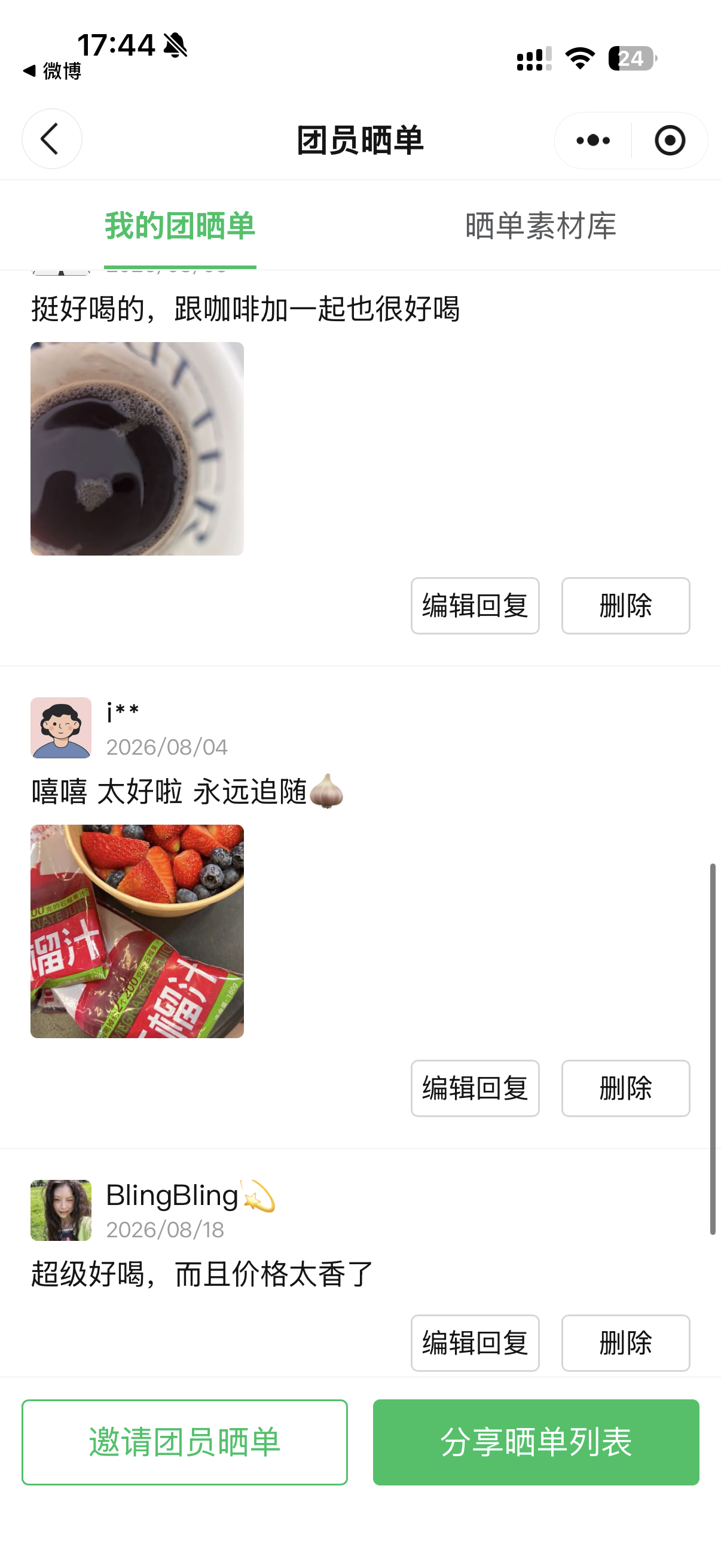Tap 编辑回复 under the coffee review
Viewport: 721px width, 1568px height.
(x=475, y=606)
